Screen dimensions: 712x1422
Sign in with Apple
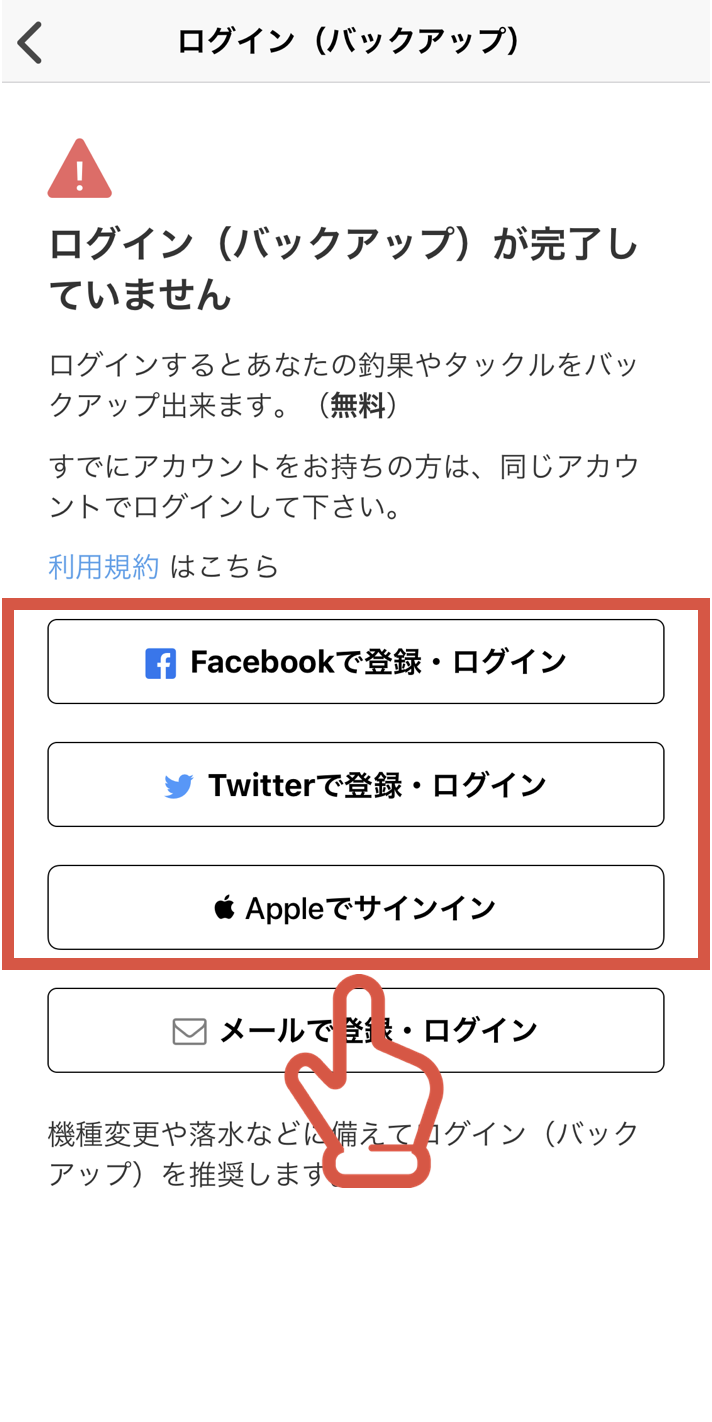coord(356,908)
